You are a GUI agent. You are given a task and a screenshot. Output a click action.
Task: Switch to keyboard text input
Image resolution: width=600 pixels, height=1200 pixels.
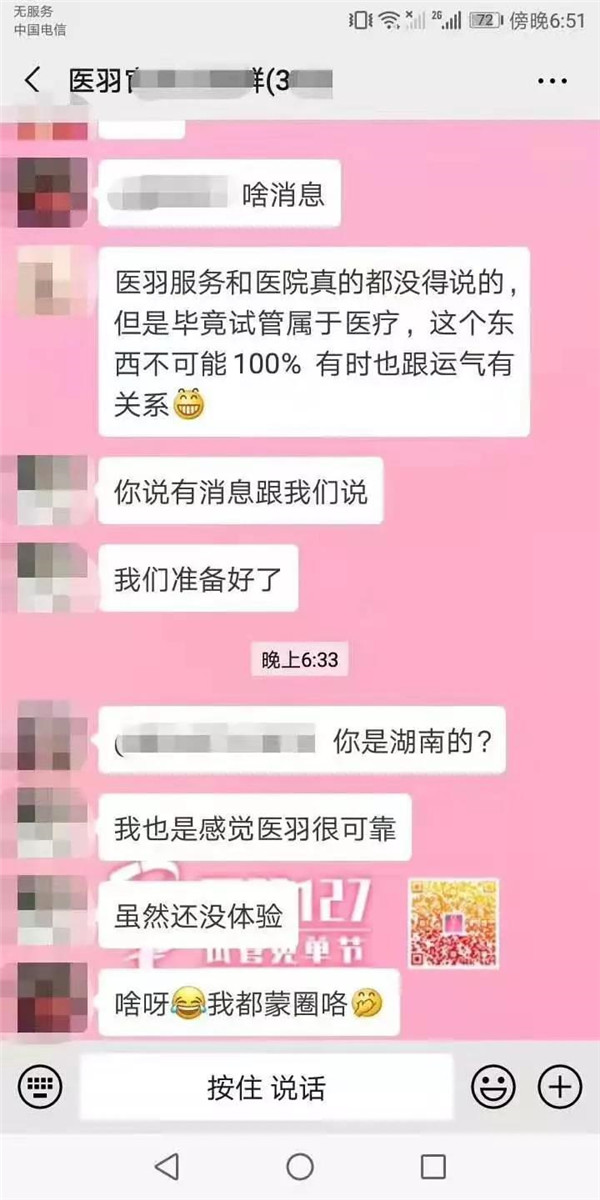40,1085
